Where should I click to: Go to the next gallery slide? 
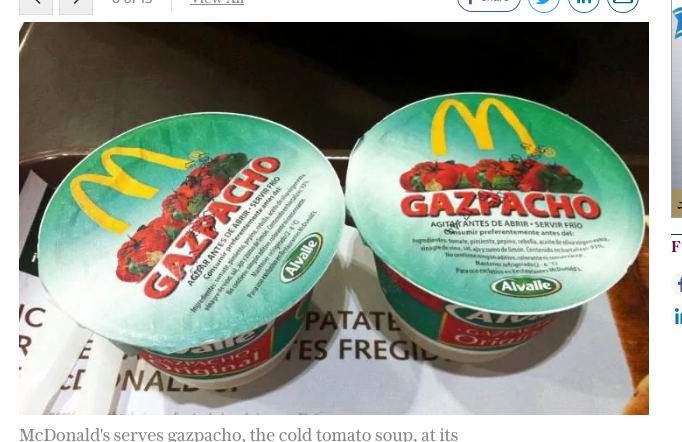coord(76,4)
